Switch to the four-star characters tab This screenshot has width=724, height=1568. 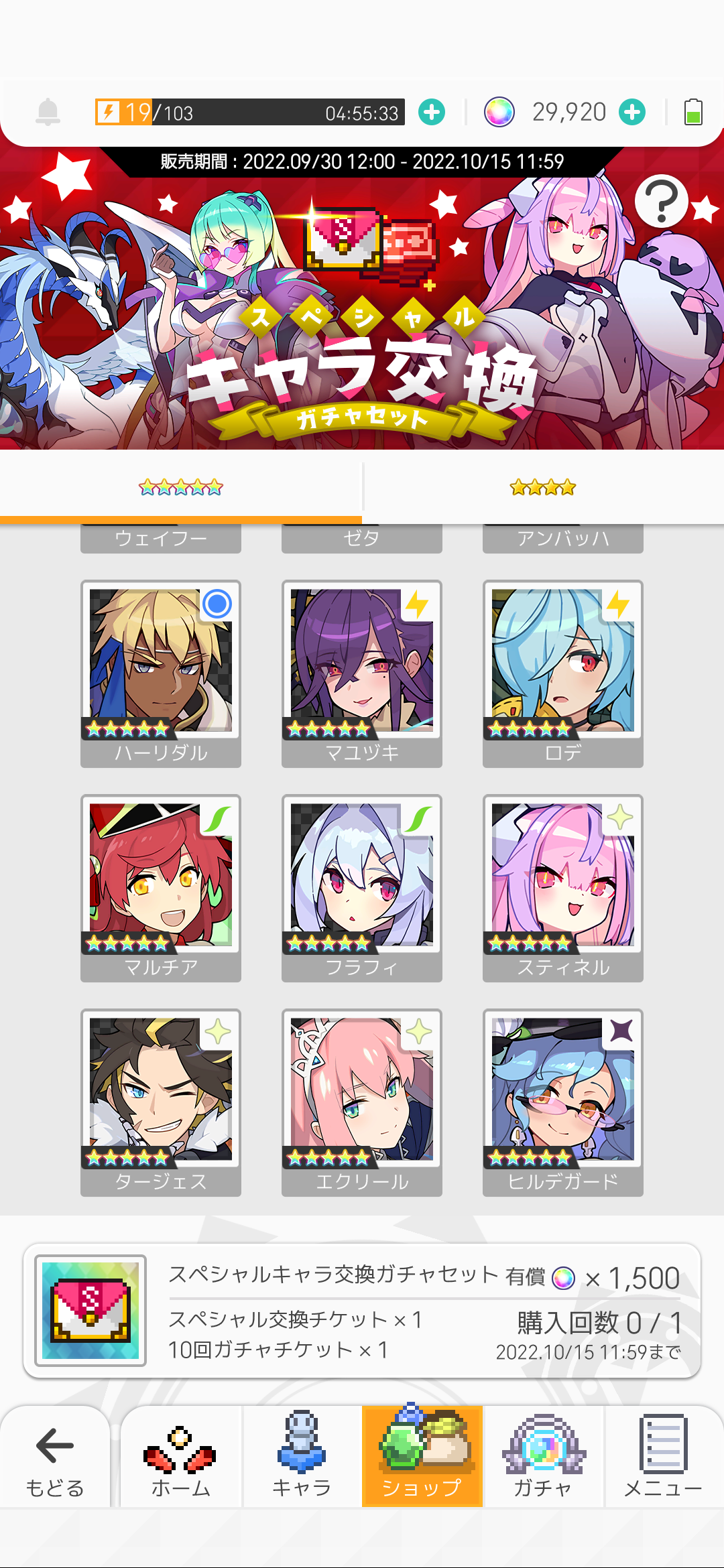pyautogui.click(x=543, y=487)
